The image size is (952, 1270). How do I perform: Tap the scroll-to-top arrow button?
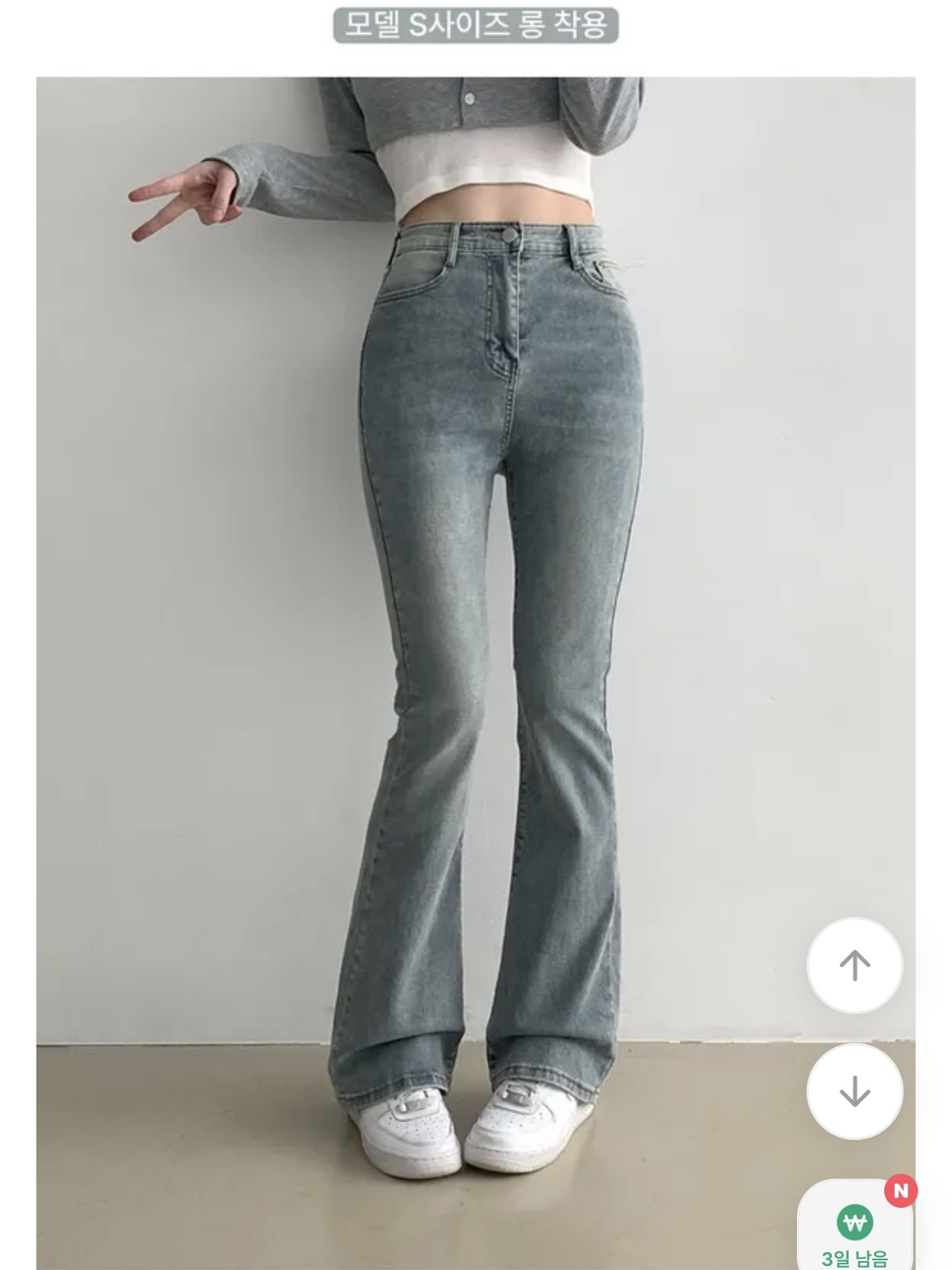pyautogui.click(x=854, y=965)
